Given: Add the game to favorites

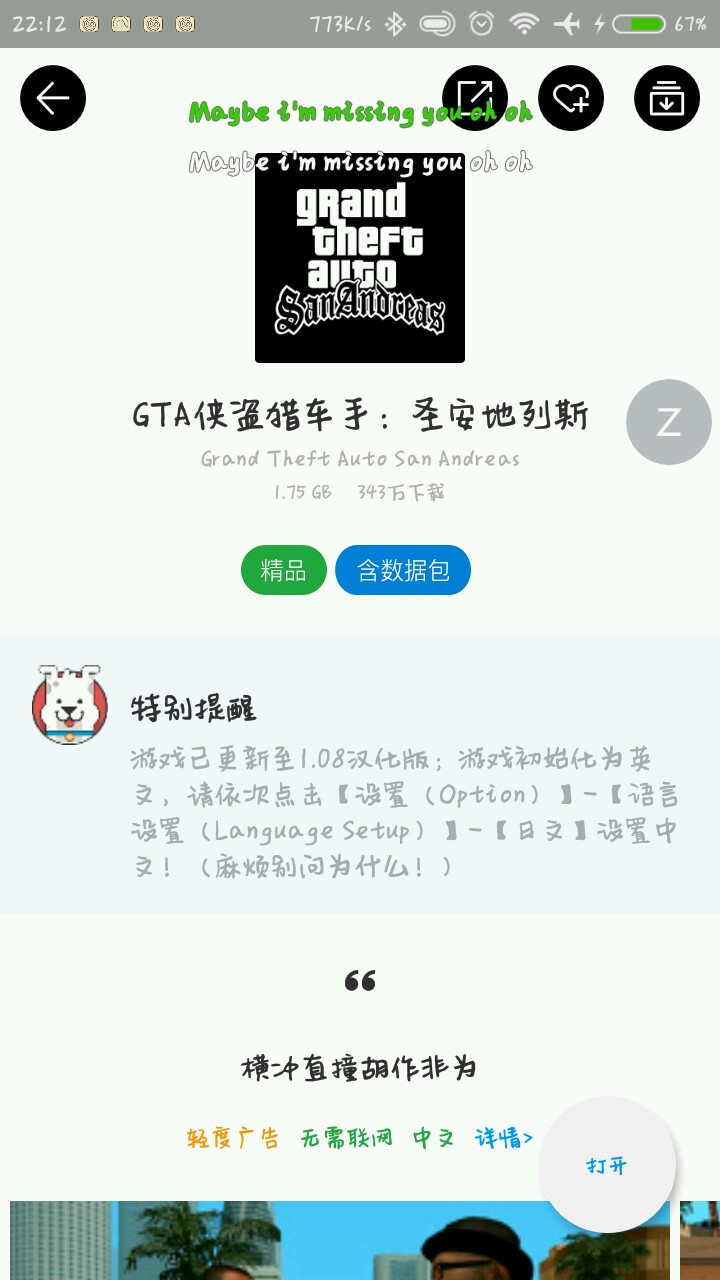Looking at the screenshot, I should pos(571,98).
